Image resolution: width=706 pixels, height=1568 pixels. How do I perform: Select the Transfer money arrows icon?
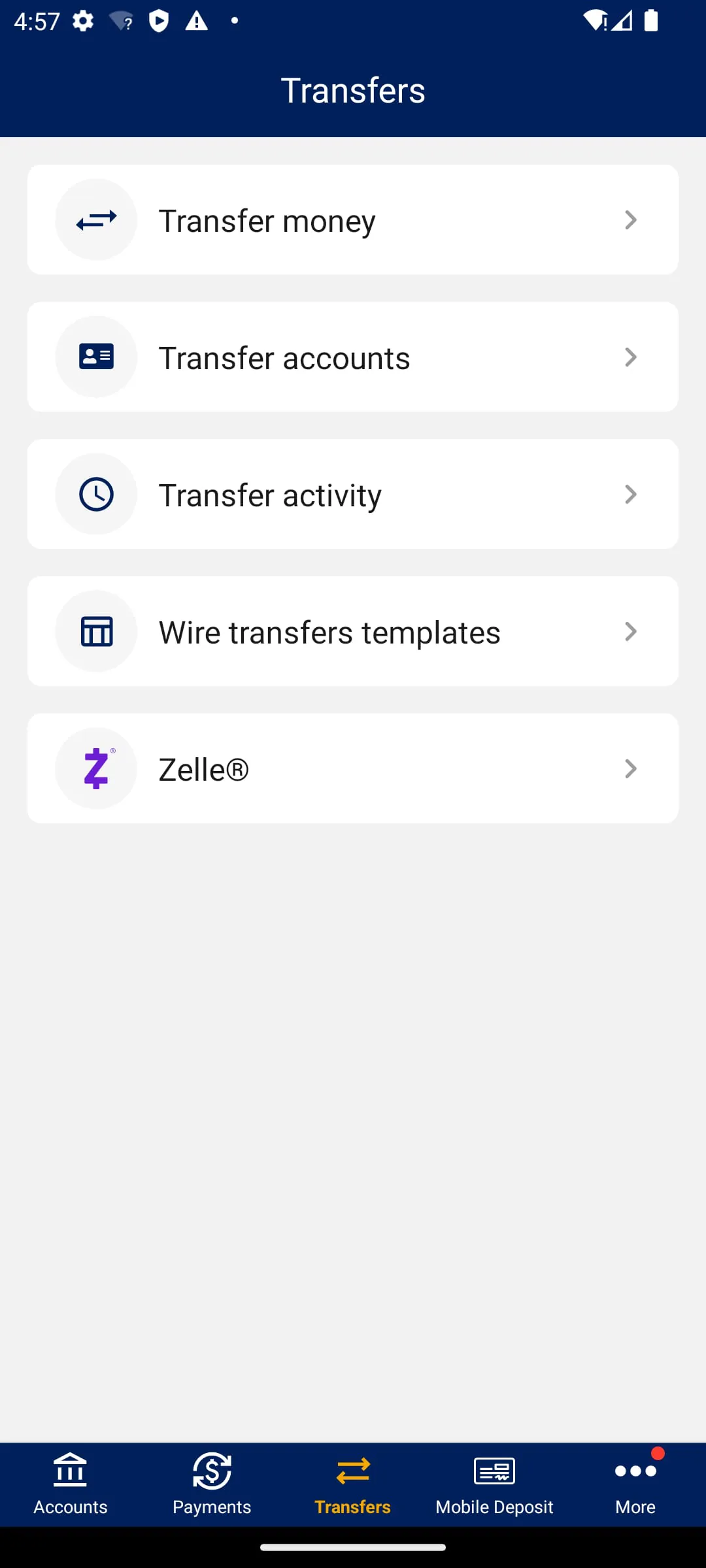tap(96, 220)
